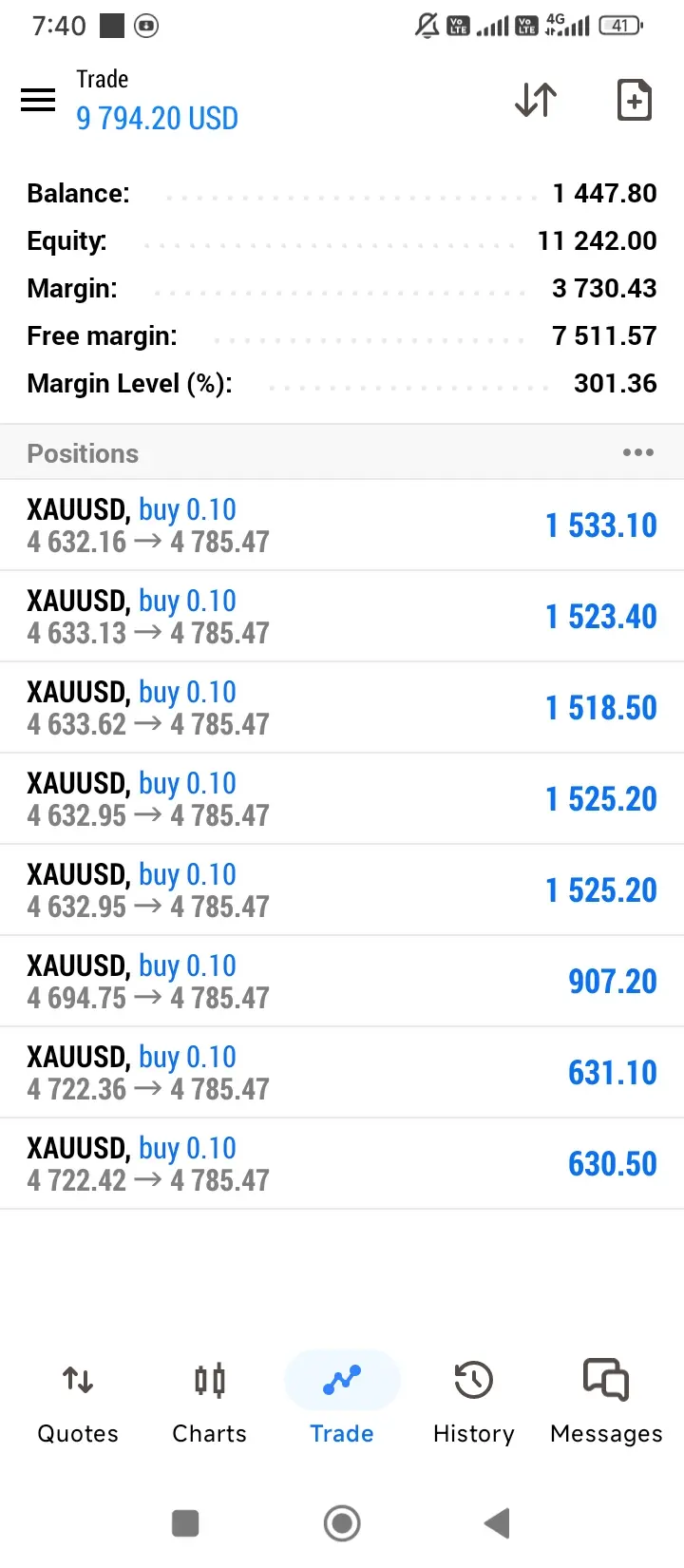This screenshot has height=1568, width=684.
Task: Go to the device home screen
Action: tap(342, 1523)
